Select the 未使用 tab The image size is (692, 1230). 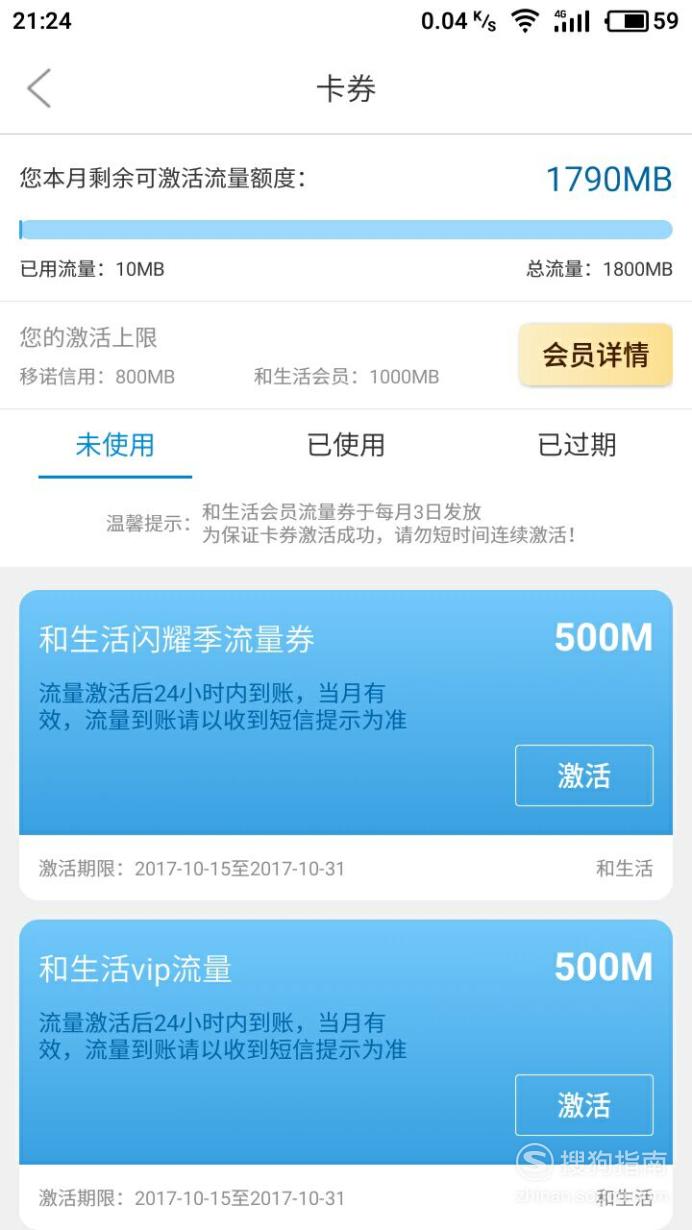coord(115,445)
